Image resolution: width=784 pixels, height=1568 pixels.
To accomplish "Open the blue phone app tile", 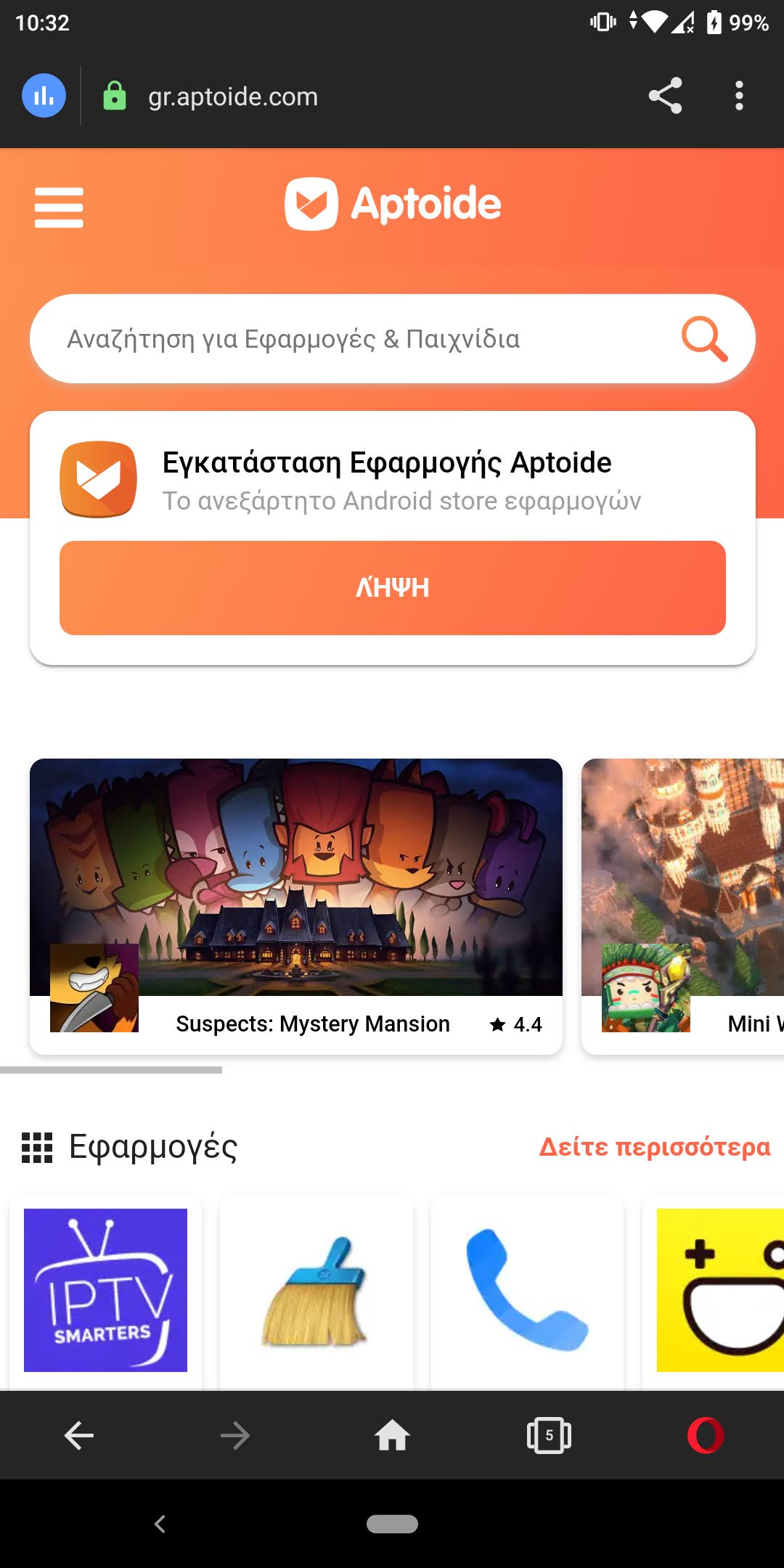I will pos(527,1290).
